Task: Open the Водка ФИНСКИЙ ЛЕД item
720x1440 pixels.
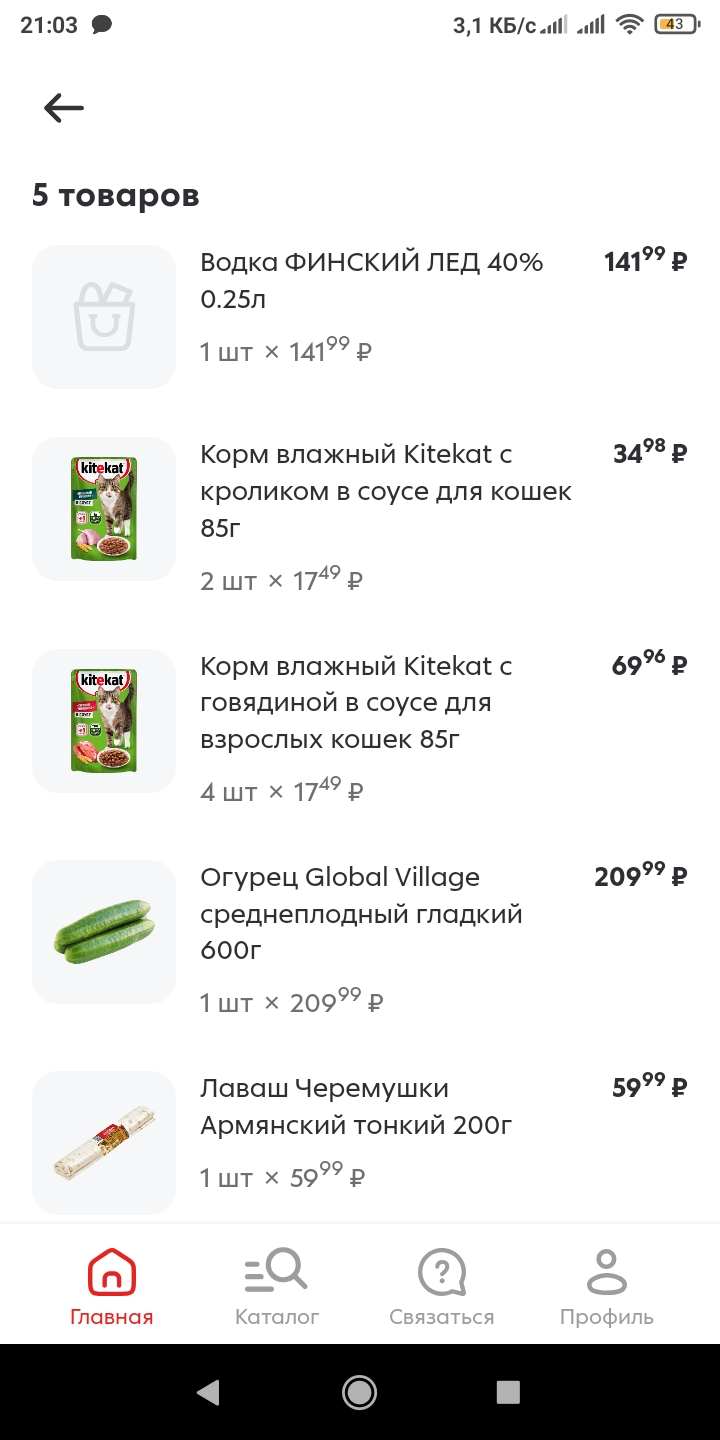Action: tap(360, 316)
